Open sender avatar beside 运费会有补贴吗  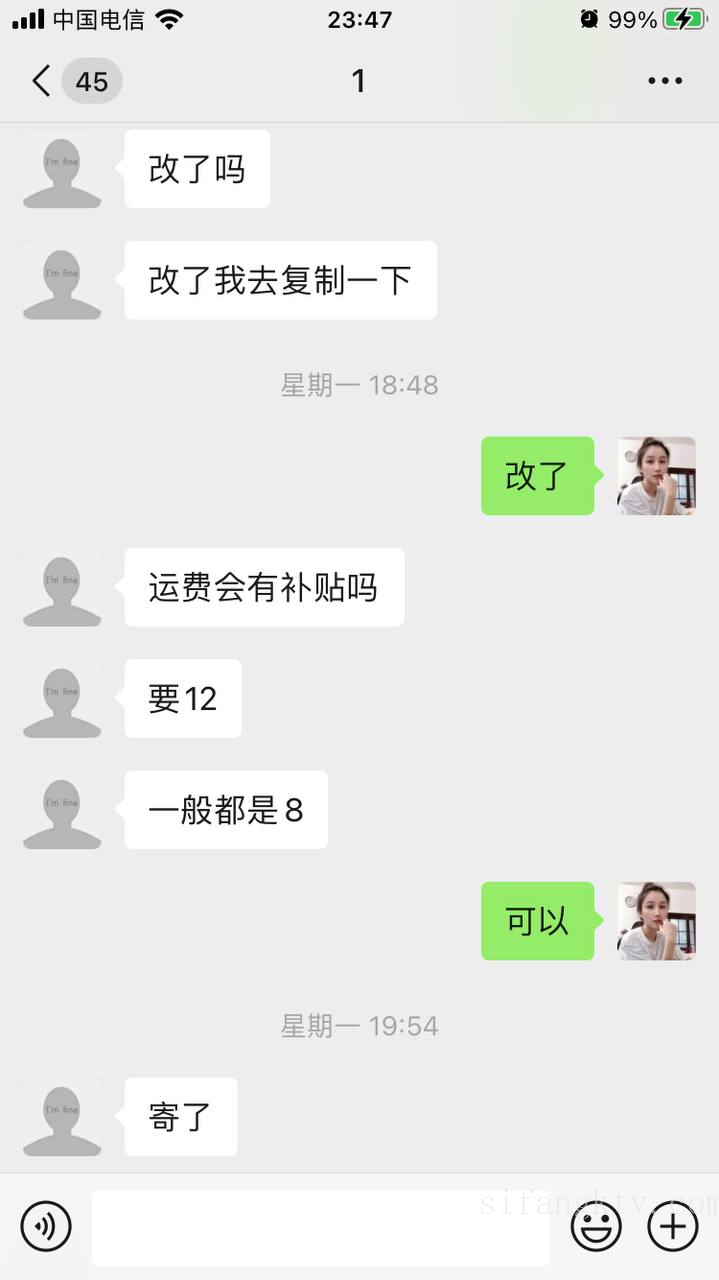62,587
